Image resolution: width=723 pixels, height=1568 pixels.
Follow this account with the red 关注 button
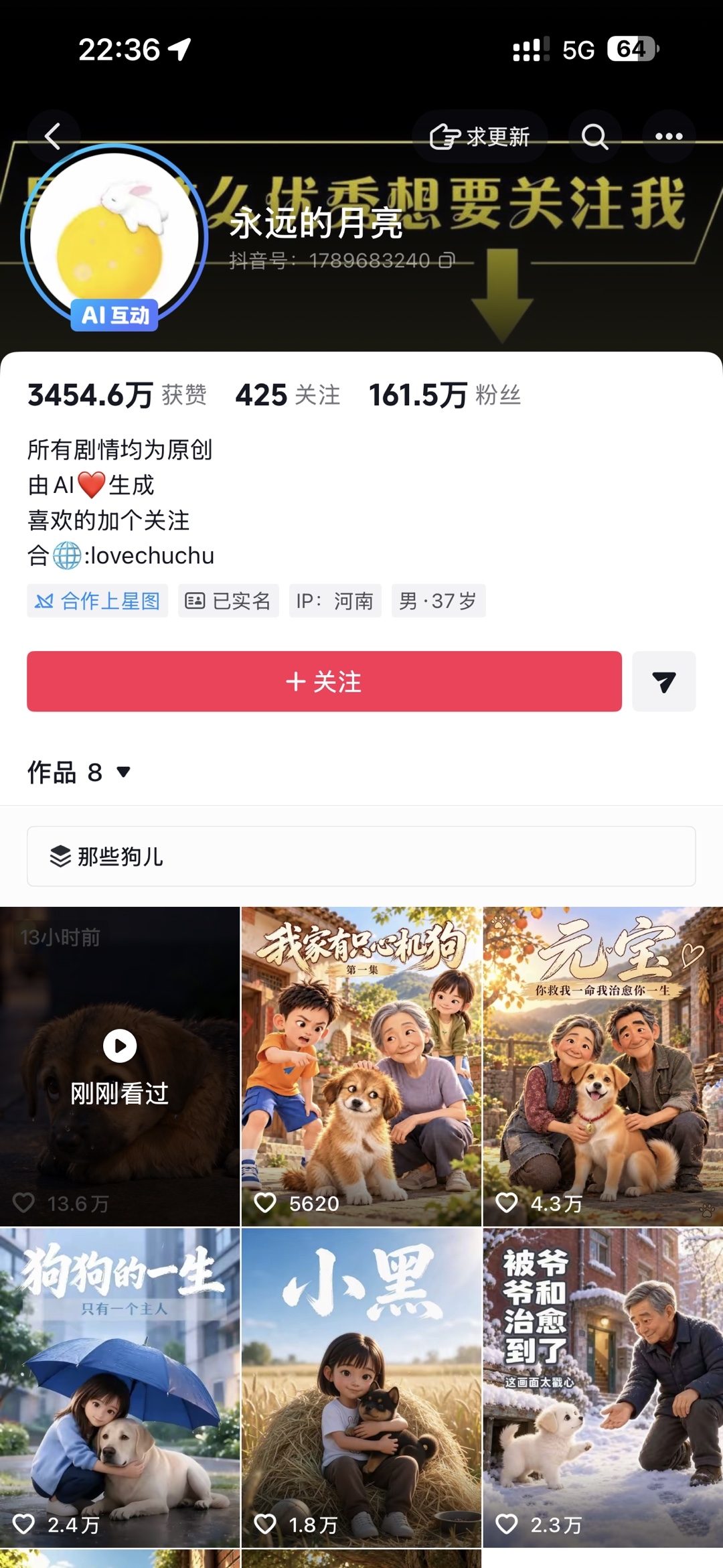pyautogui.click(x=324, y=681)
